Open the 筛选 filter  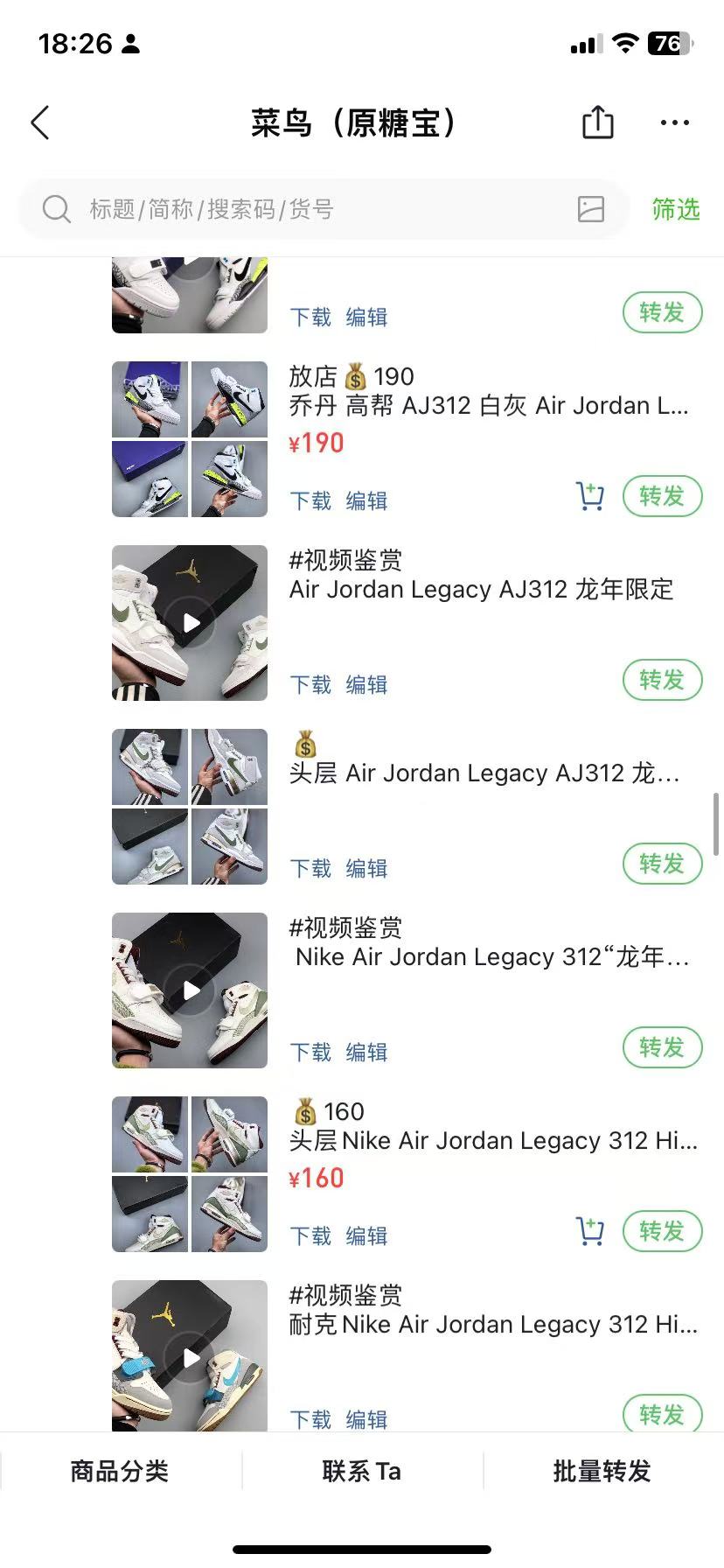pyautogui.click(x=676, y=209)
